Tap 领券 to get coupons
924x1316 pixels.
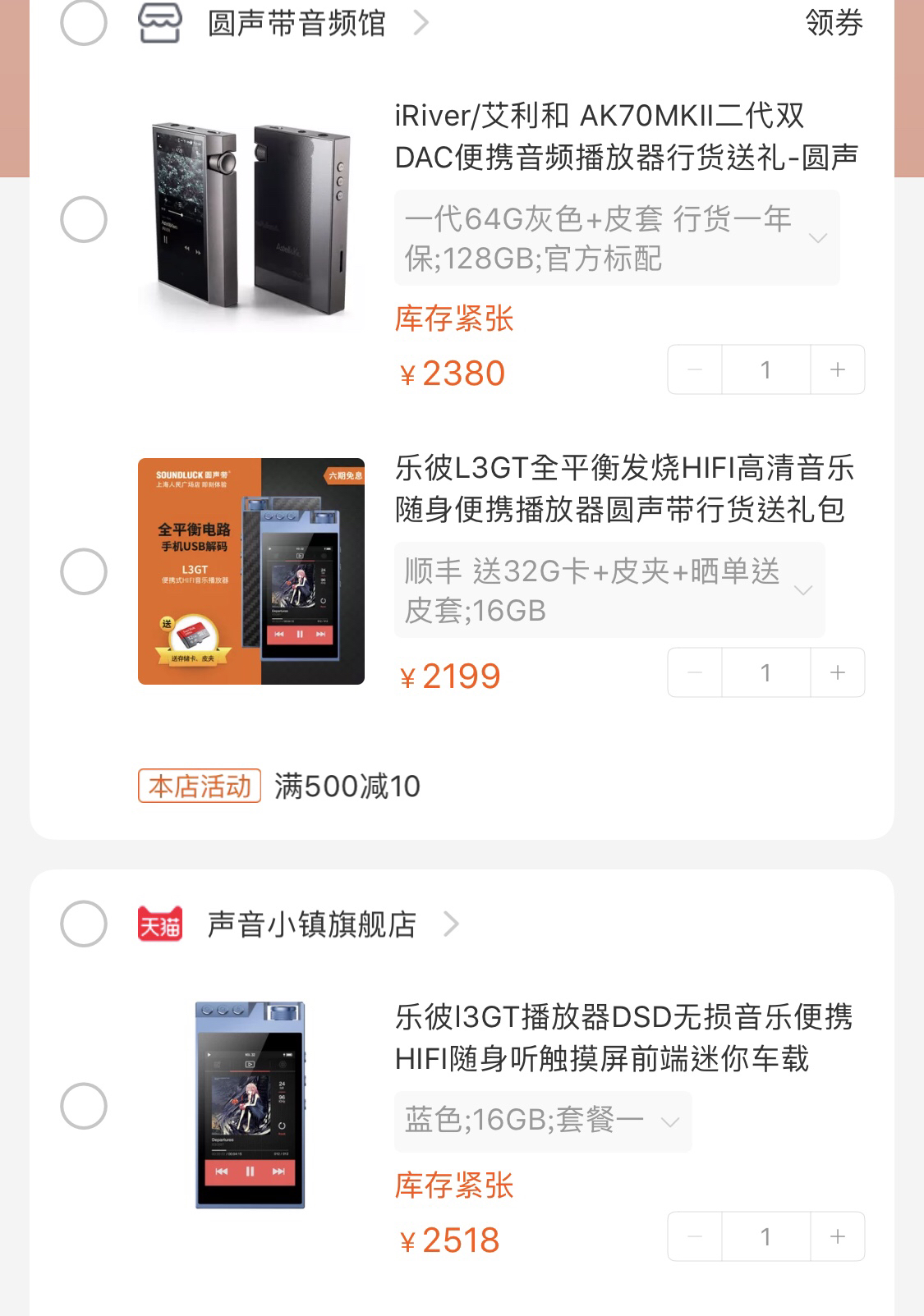tap(834, 23)
